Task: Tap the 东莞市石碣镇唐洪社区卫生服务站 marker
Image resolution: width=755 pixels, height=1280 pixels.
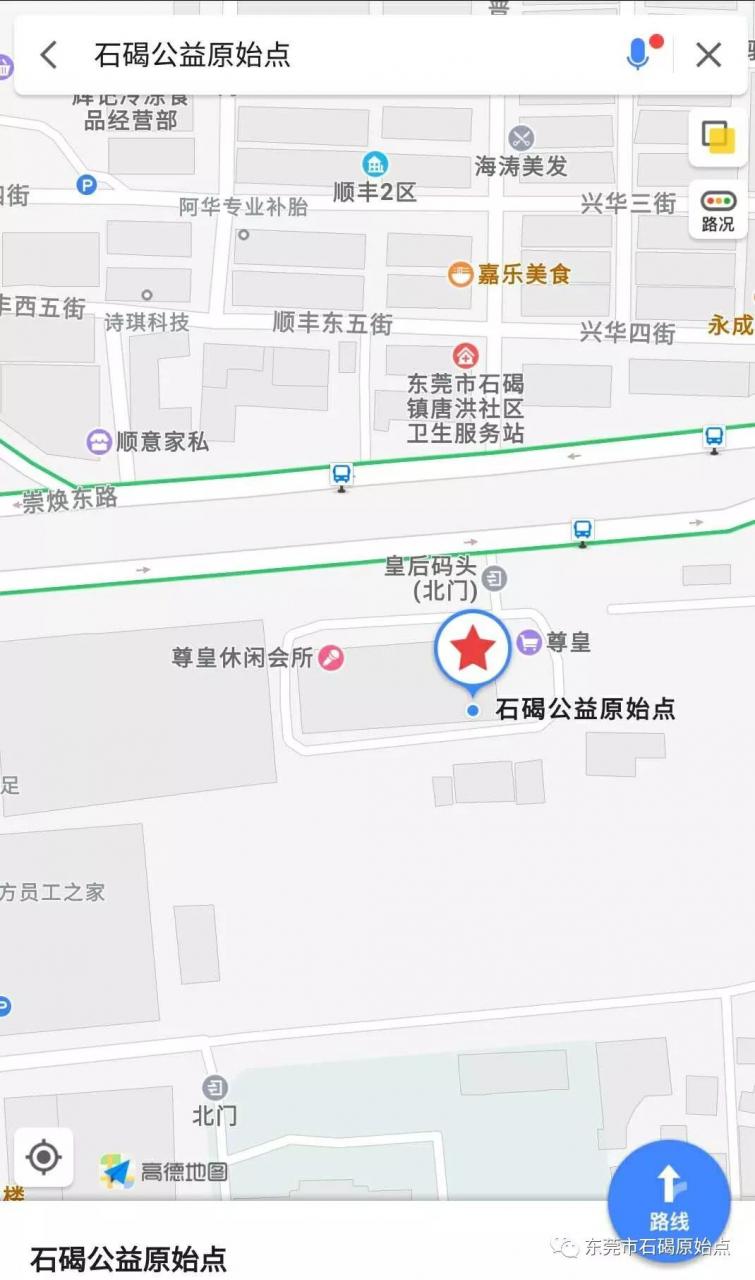Action: (465, 356)
